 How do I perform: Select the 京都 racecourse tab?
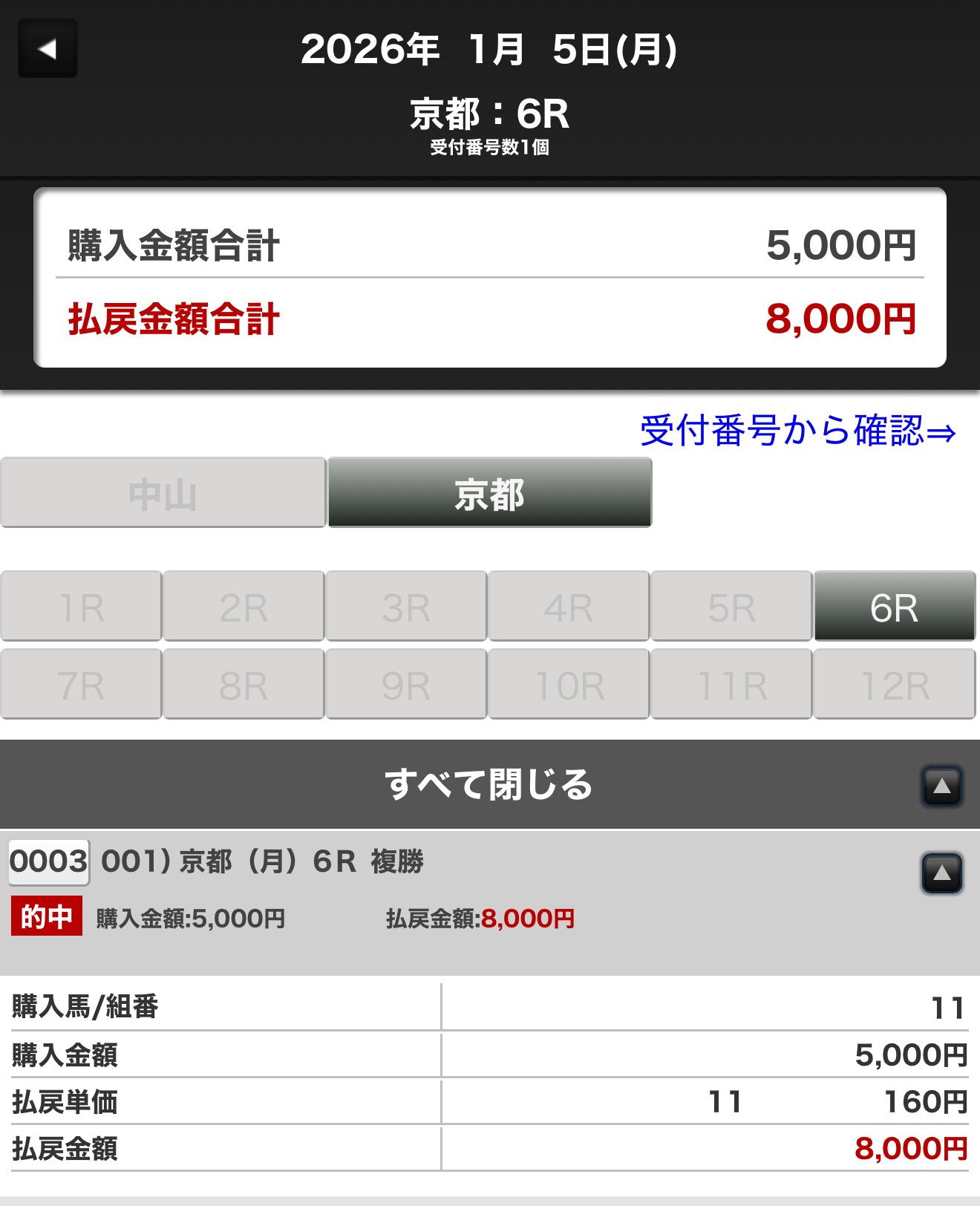[x=489, y=493]
